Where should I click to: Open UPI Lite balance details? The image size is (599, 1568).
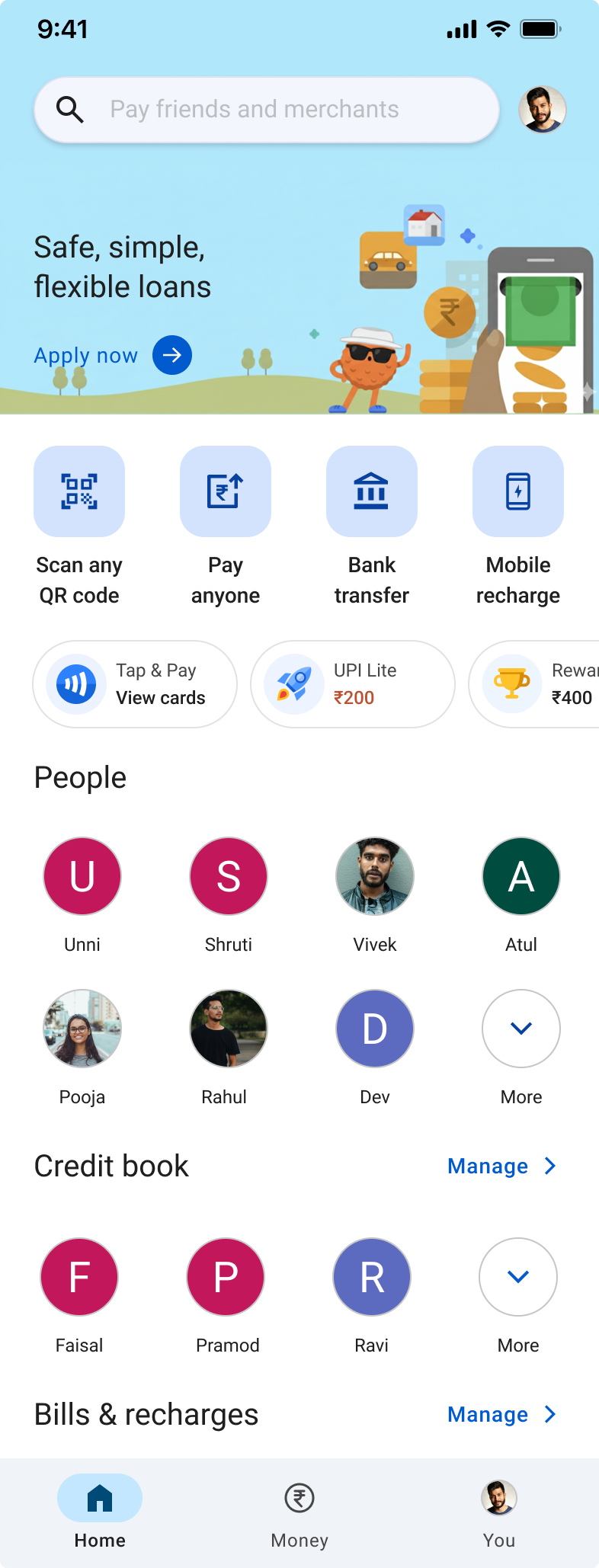[x=352, y=683]
